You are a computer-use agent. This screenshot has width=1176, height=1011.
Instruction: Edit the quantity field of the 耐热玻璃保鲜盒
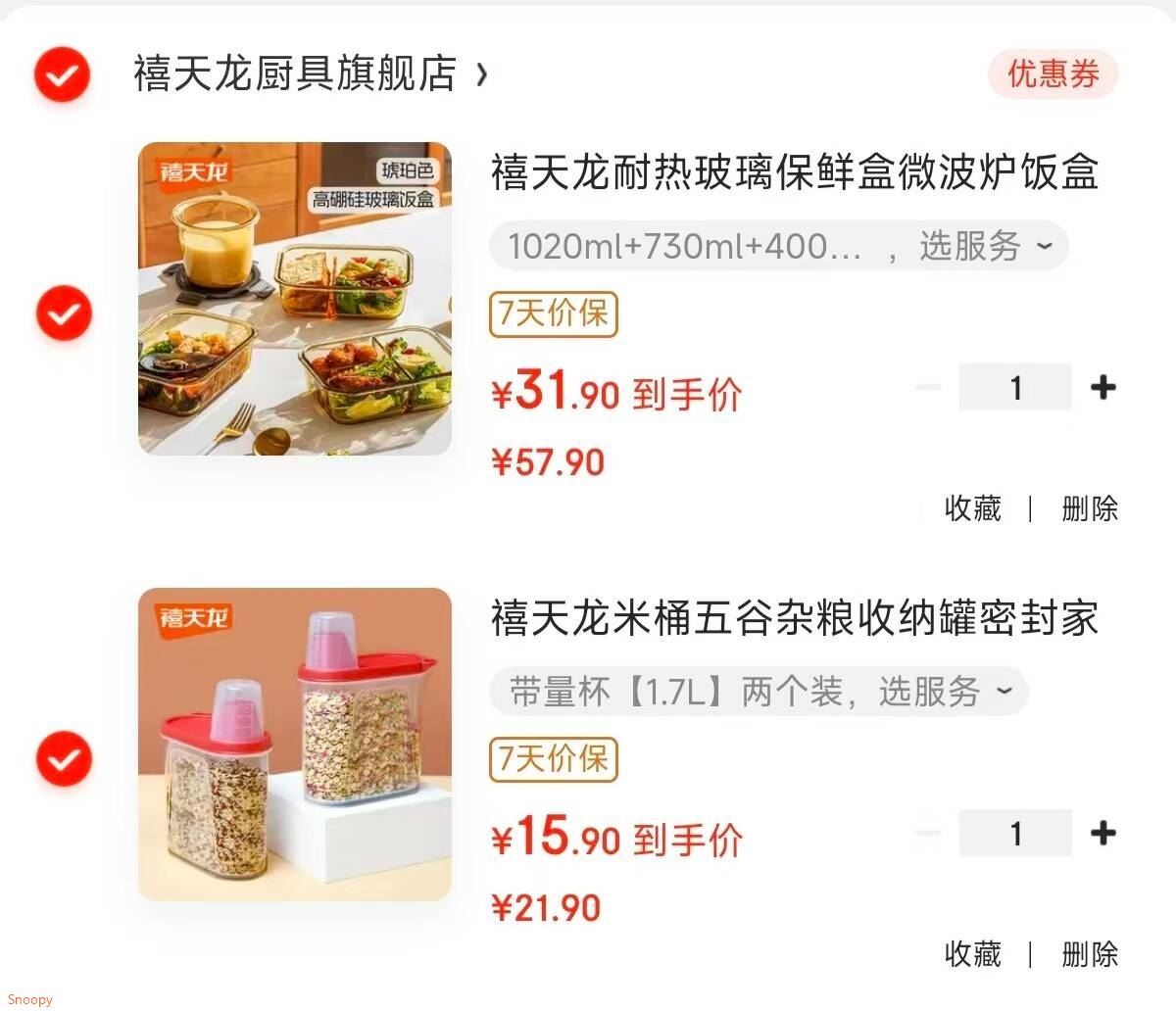pyautogui.click(x=1015, y=388)
